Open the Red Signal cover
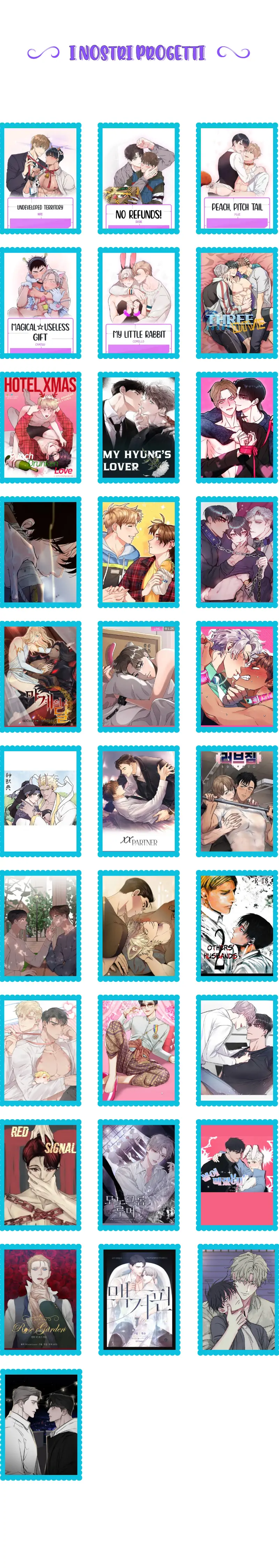The image size is (279, 1568). 40,1175
